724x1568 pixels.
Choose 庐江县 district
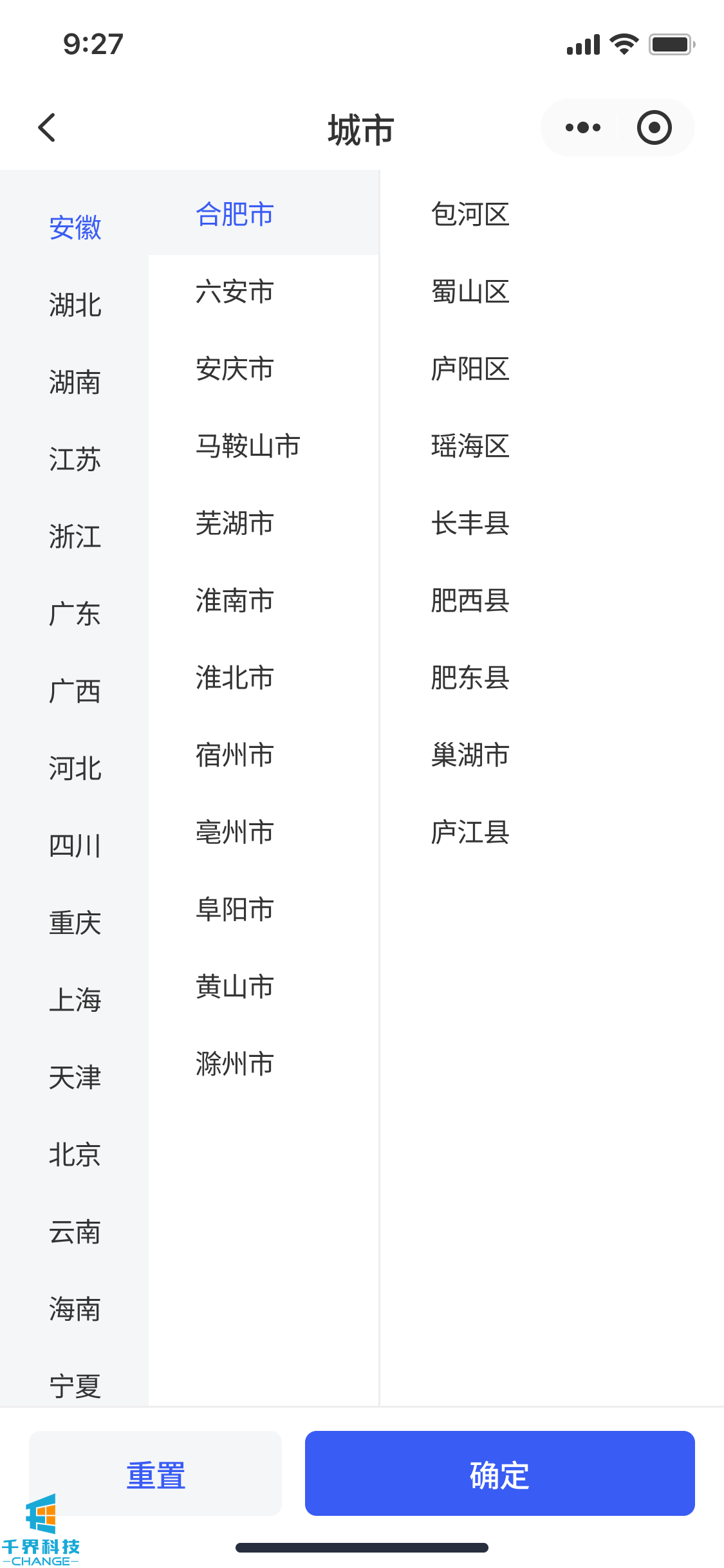[x=470, y=832]
